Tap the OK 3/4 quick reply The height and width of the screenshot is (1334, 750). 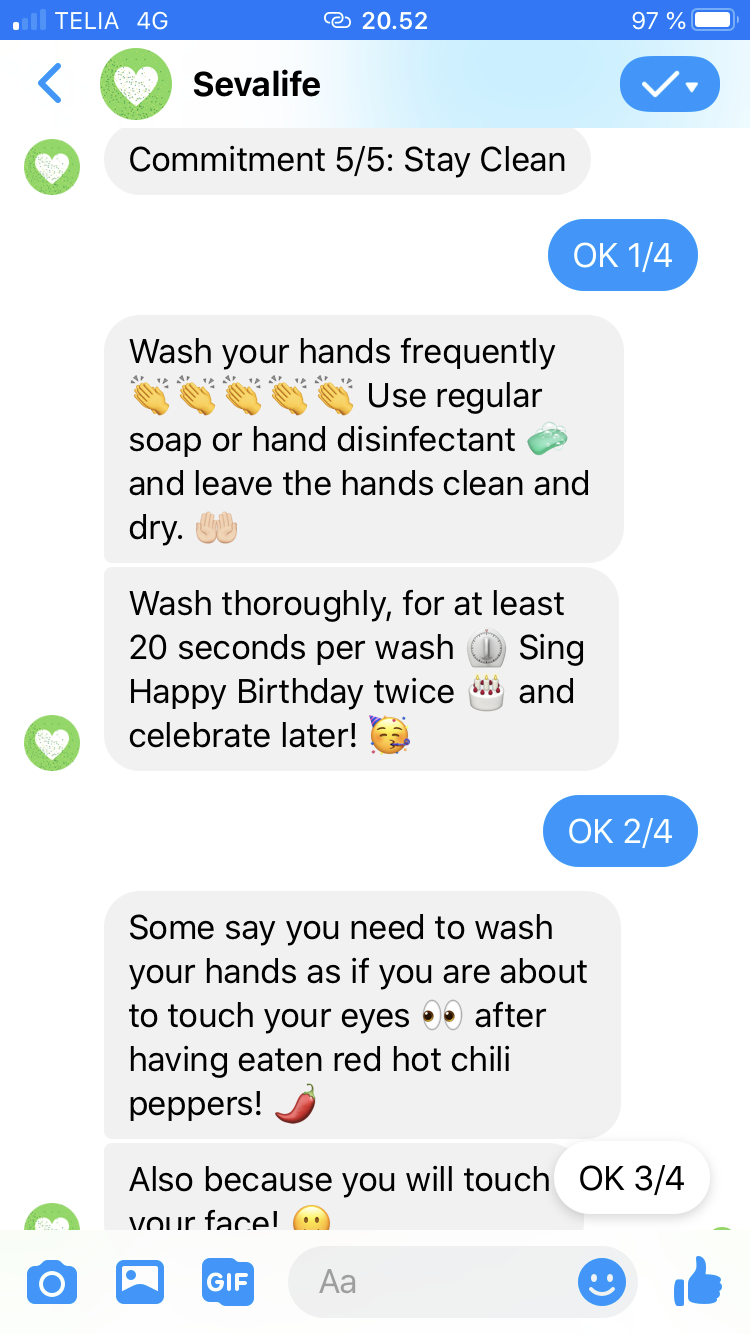632,1178
